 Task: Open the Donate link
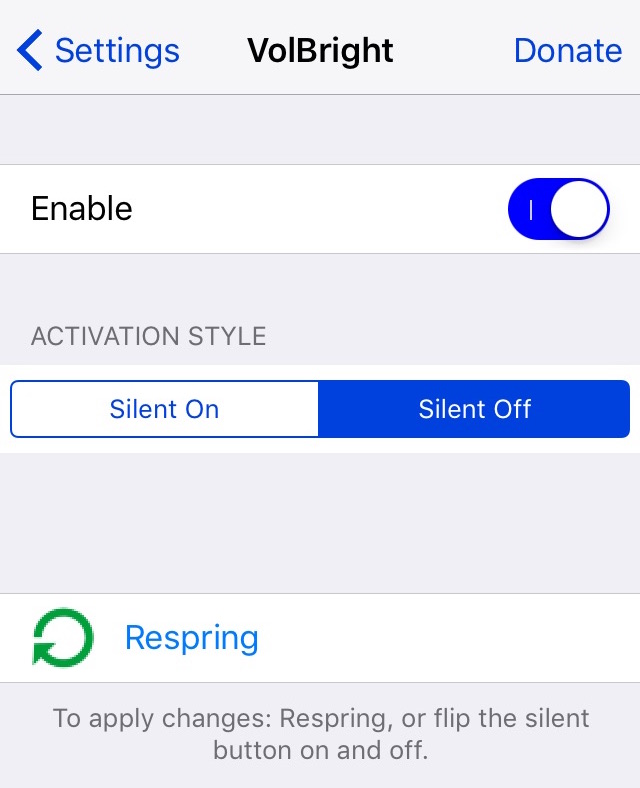[x=567, y=50]
